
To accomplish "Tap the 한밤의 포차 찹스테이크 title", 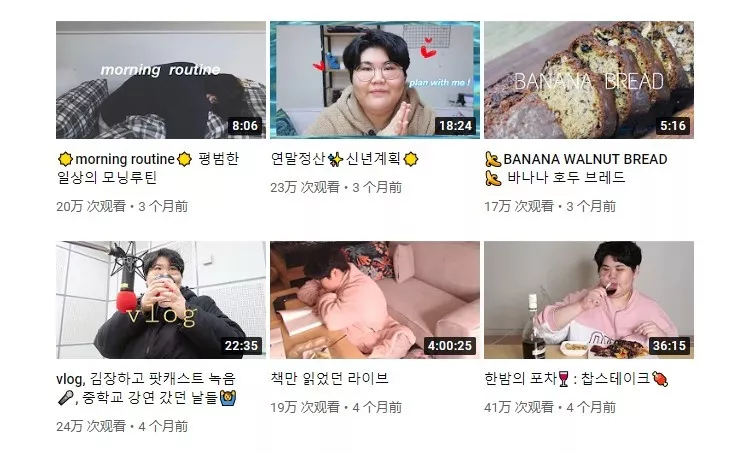I will [x=575, y=379].
